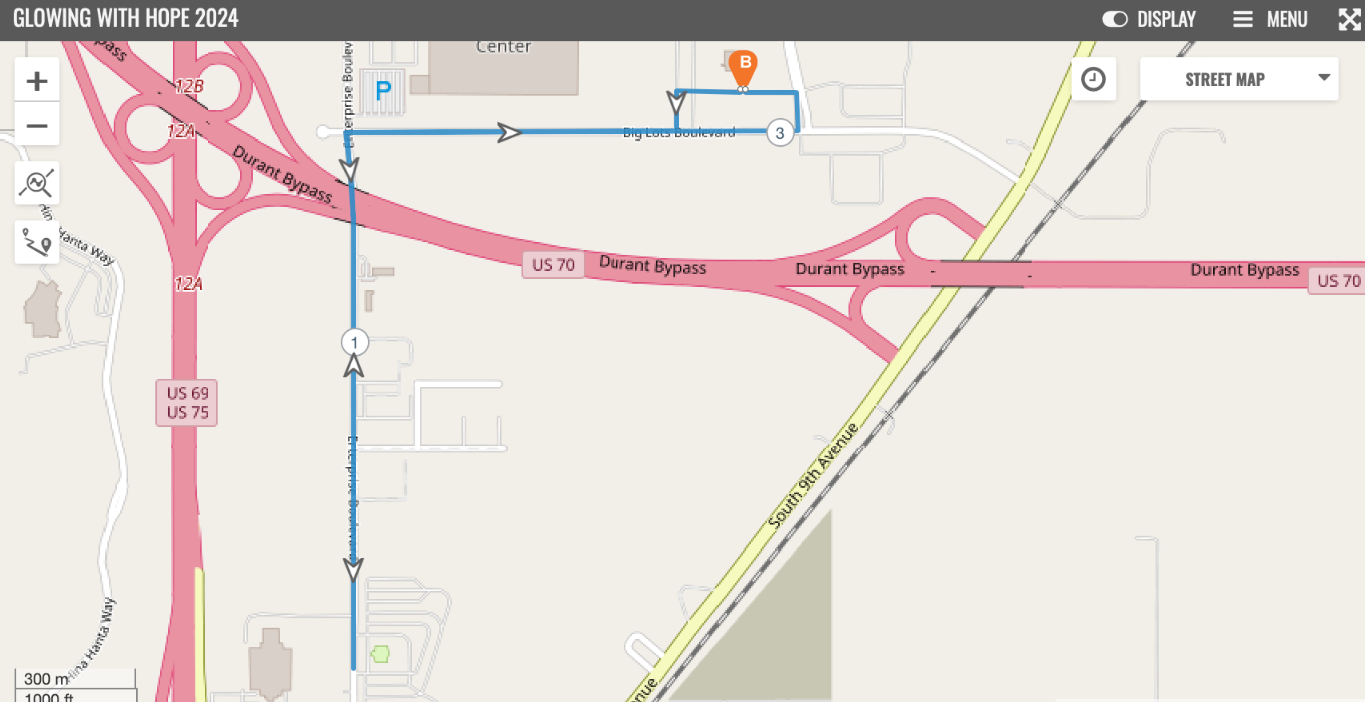Zoom out of the map

pos(37,126)
